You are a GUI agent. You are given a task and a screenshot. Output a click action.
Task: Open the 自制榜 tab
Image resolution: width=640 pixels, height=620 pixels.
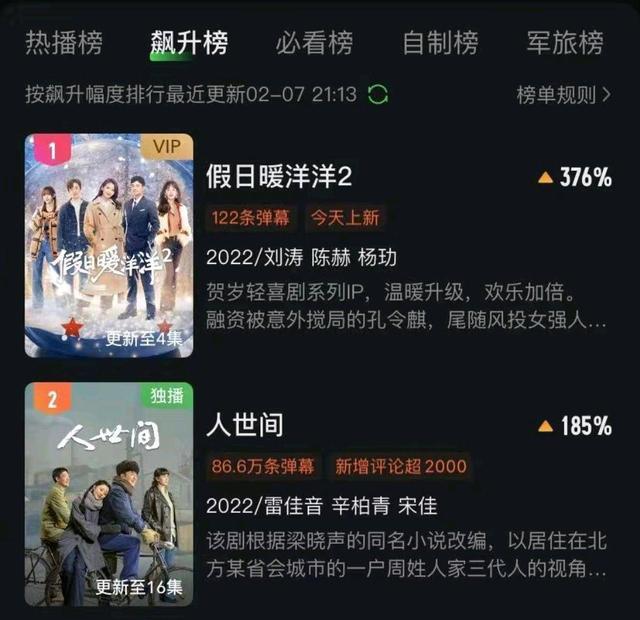[440, 43]
